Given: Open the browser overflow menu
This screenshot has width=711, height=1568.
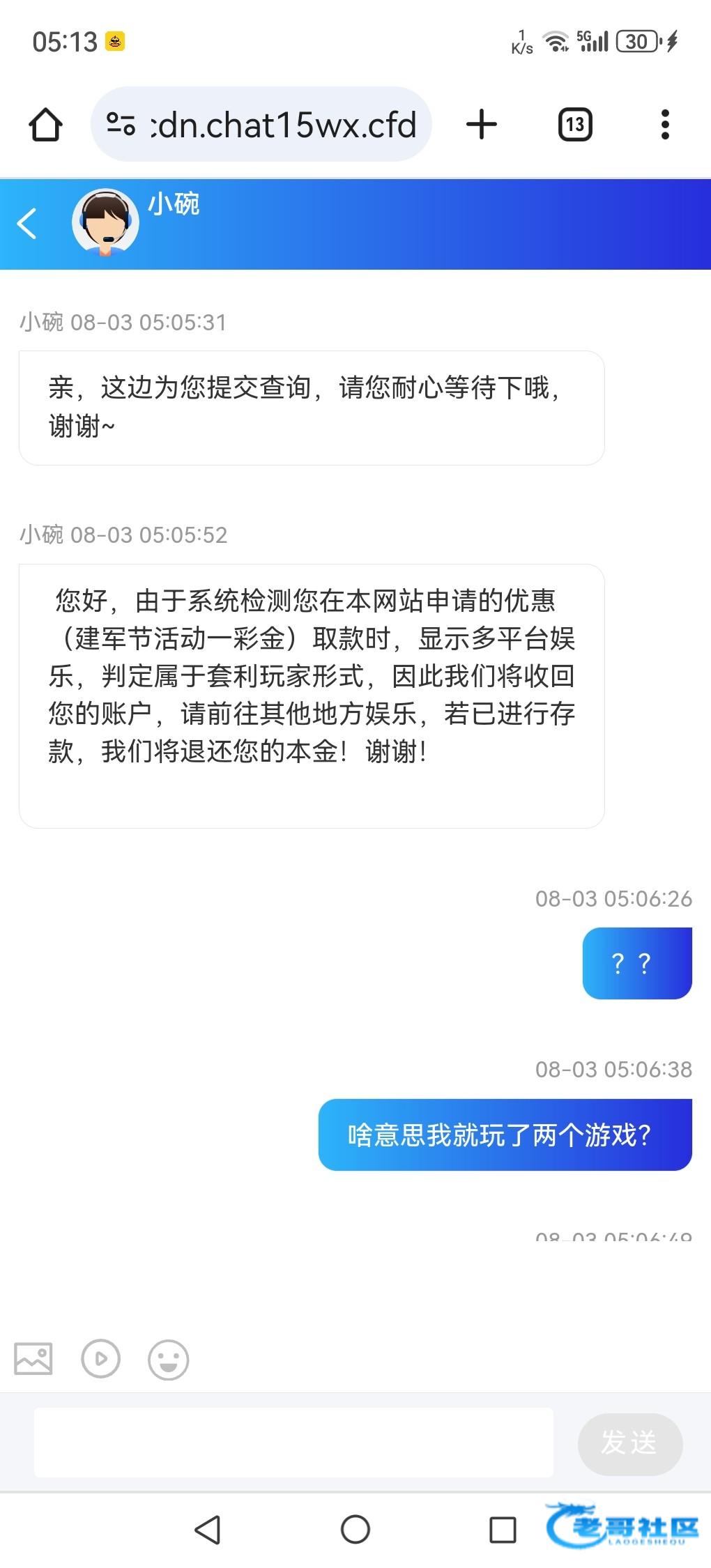Looking at the screenshot, I should tap(665, 125).
